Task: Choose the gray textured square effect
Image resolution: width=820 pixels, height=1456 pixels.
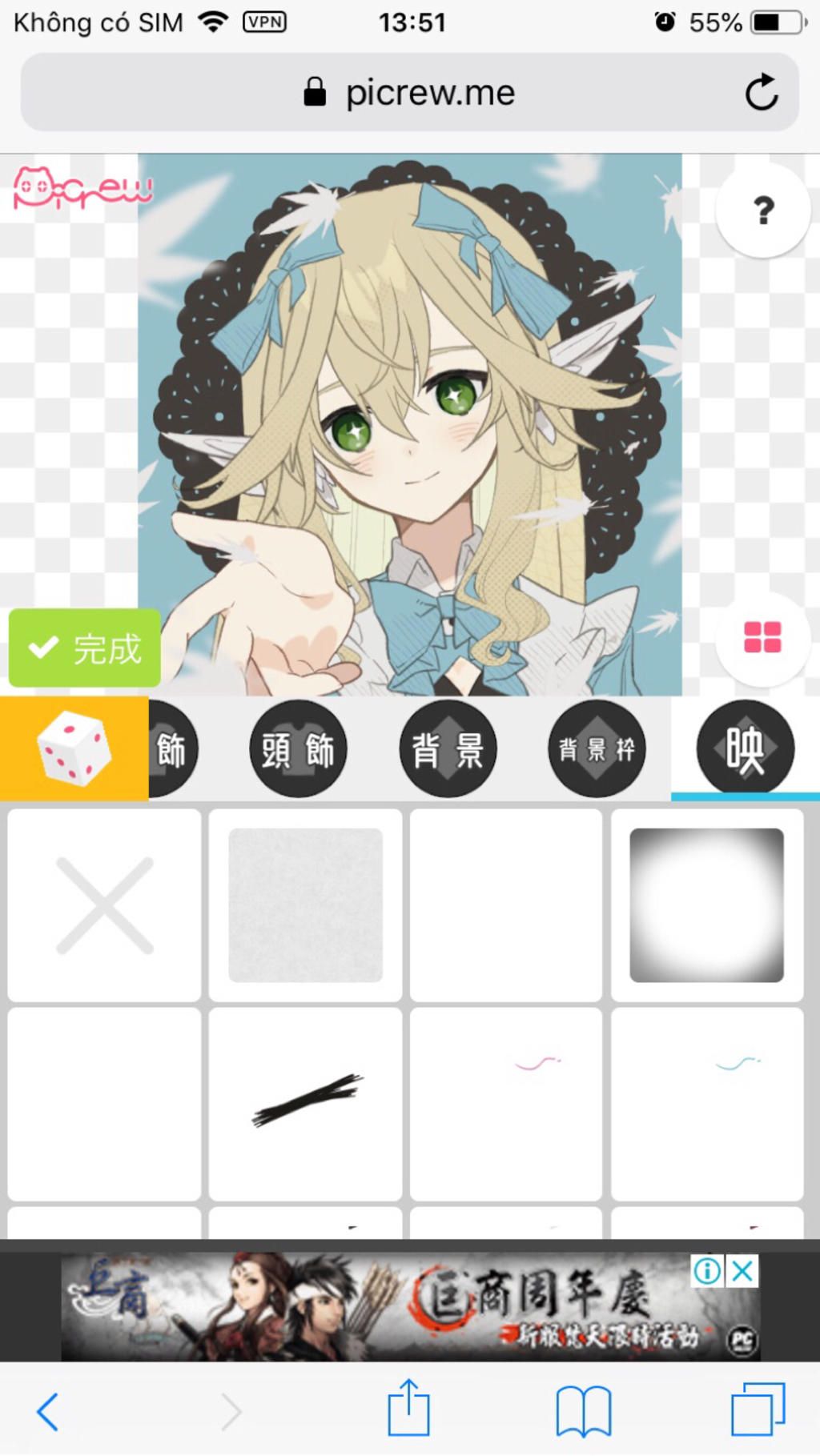Action: point(305,905)
